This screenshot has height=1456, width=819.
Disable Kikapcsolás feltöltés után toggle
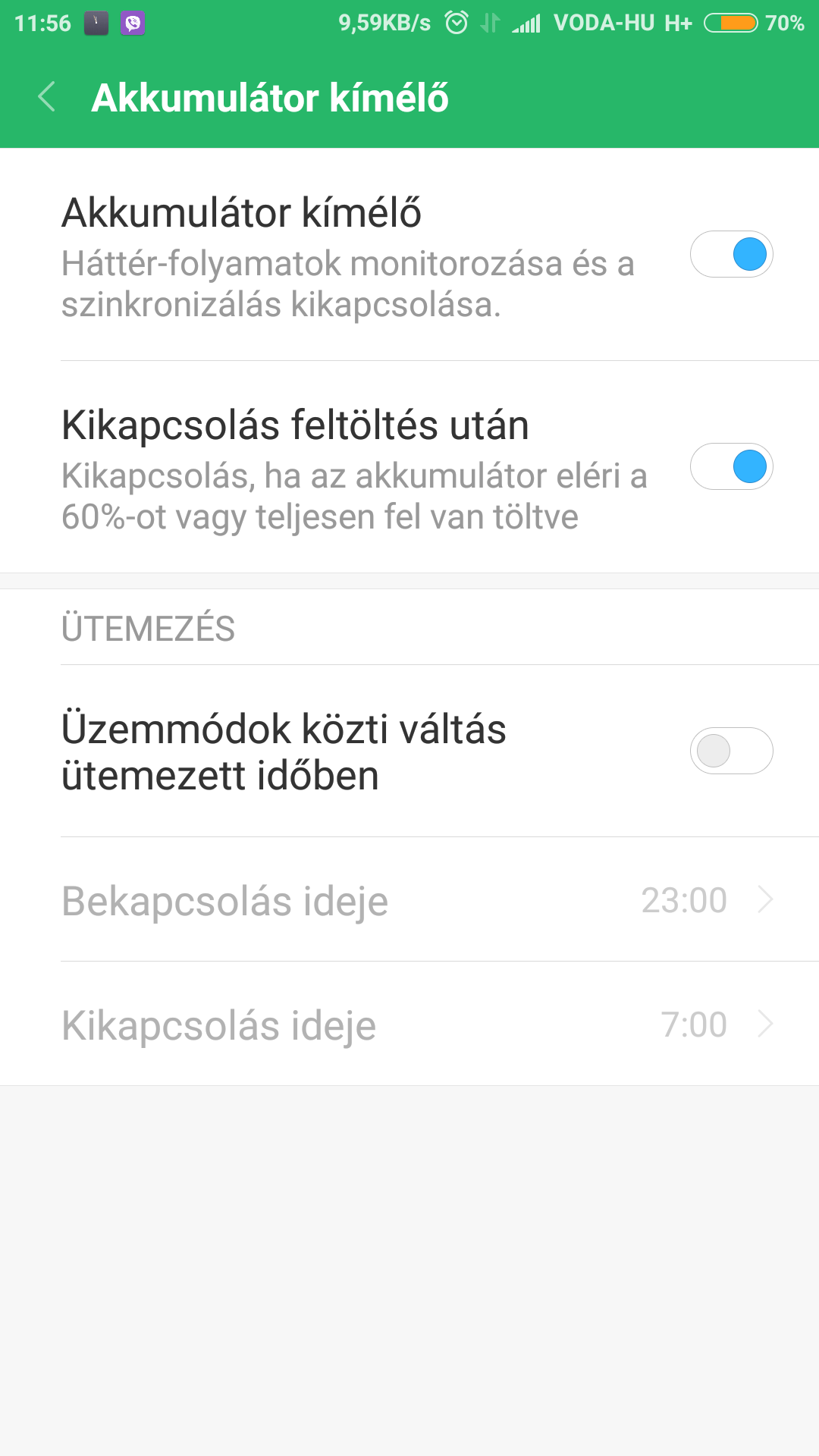point(731,466)
